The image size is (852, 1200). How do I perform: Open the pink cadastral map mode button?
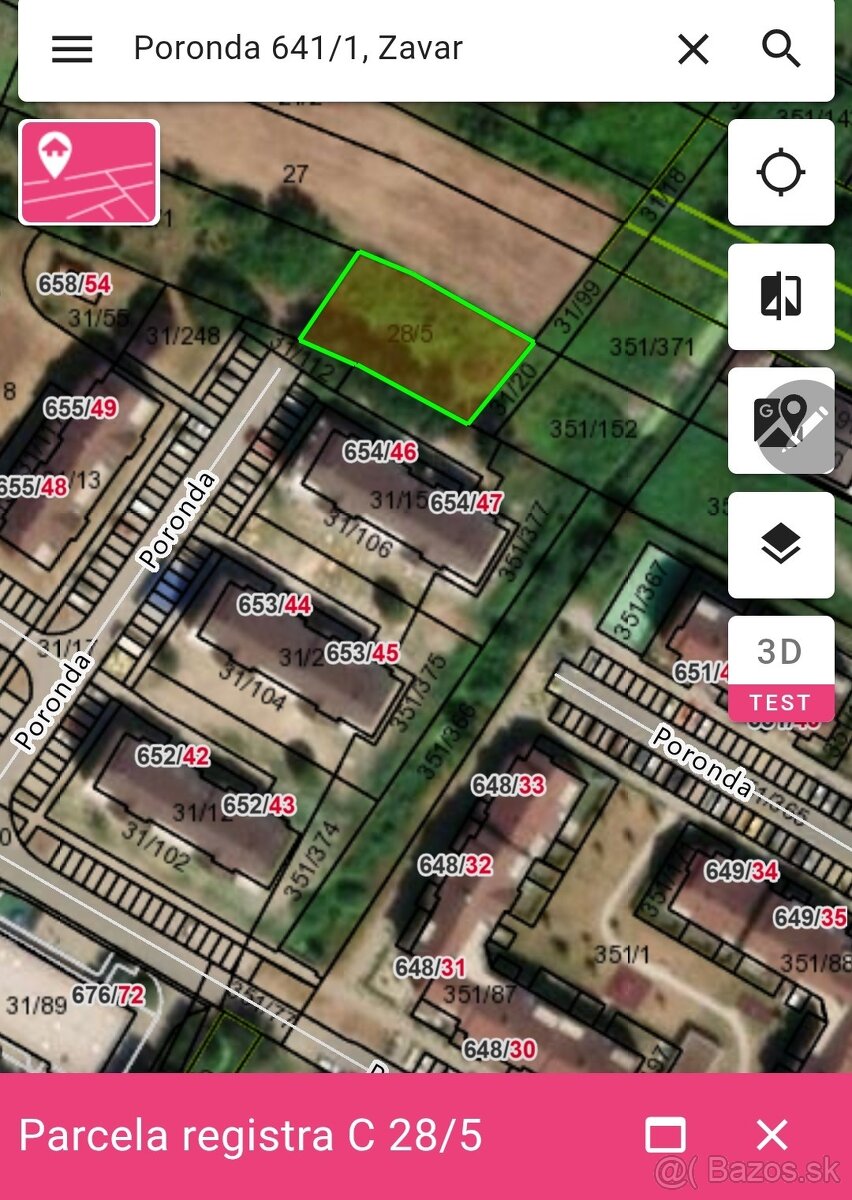click(x=89, y=172)
